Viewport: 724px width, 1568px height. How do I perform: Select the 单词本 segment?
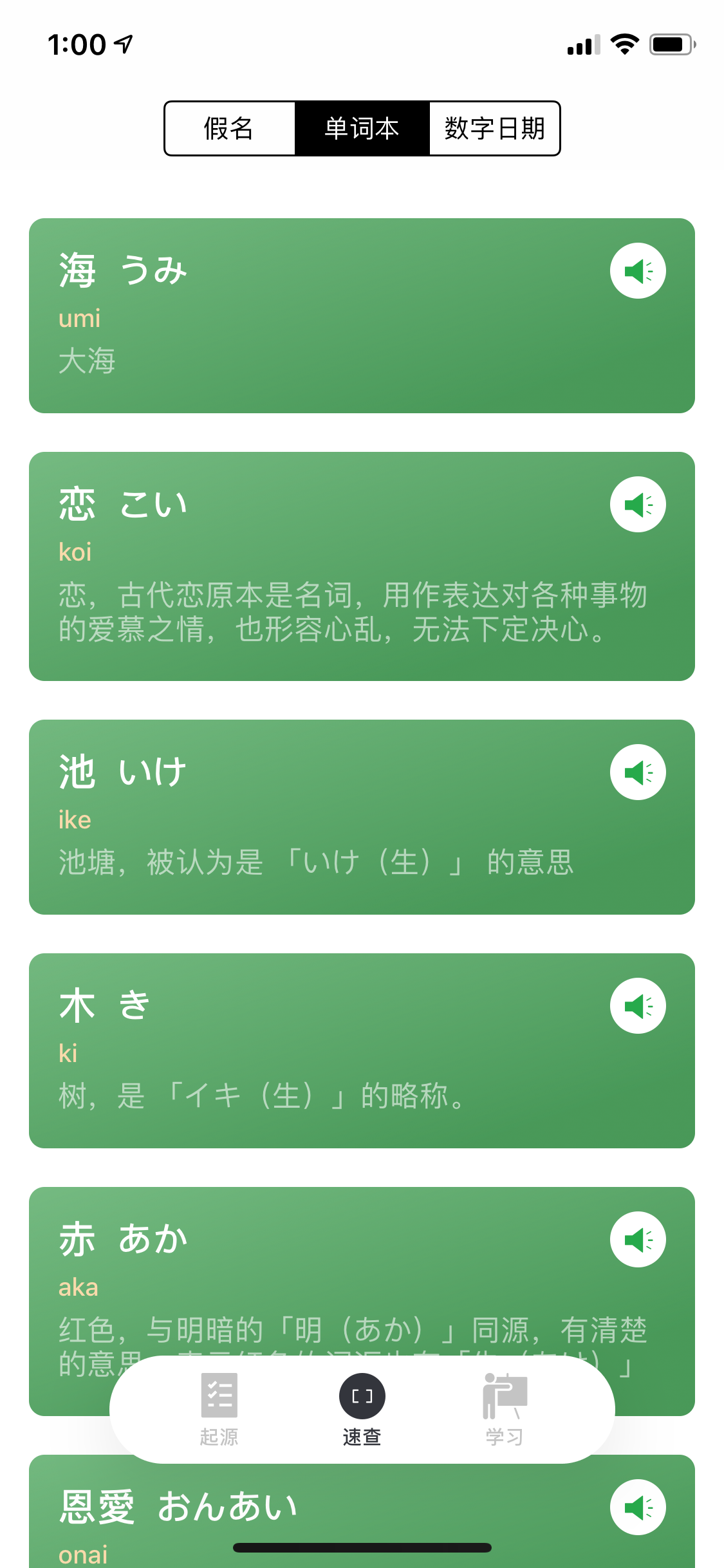tap(362, 128)
